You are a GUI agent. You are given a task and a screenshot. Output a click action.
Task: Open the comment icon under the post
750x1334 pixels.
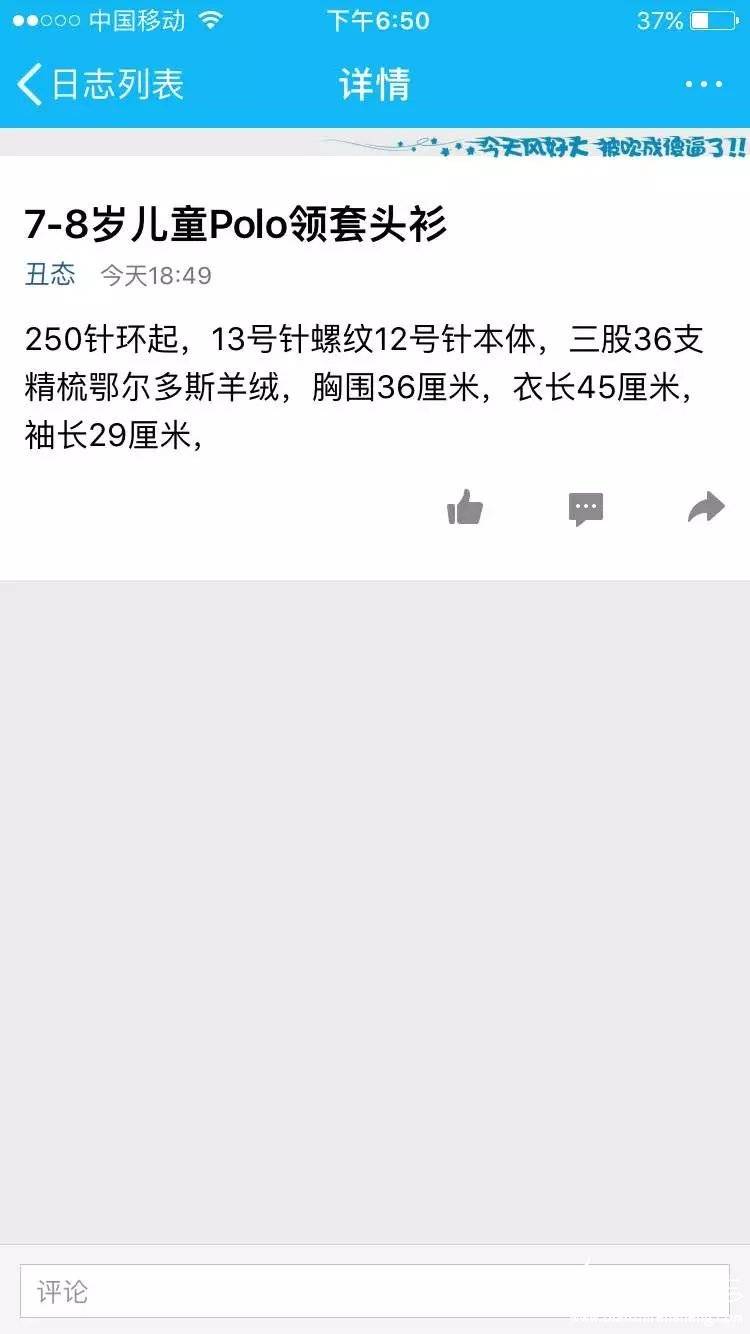point(586,509)
